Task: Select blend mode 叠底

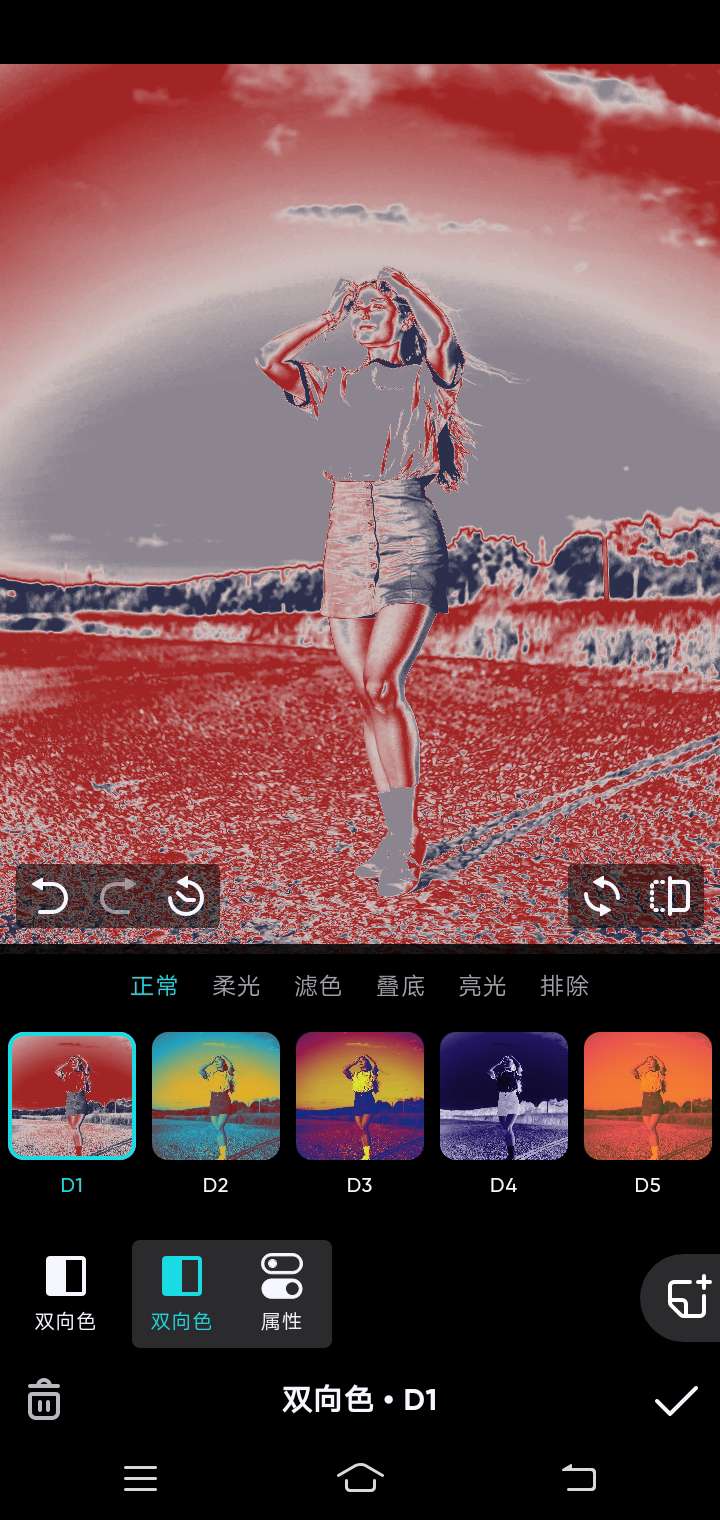Action: point(400,986)
